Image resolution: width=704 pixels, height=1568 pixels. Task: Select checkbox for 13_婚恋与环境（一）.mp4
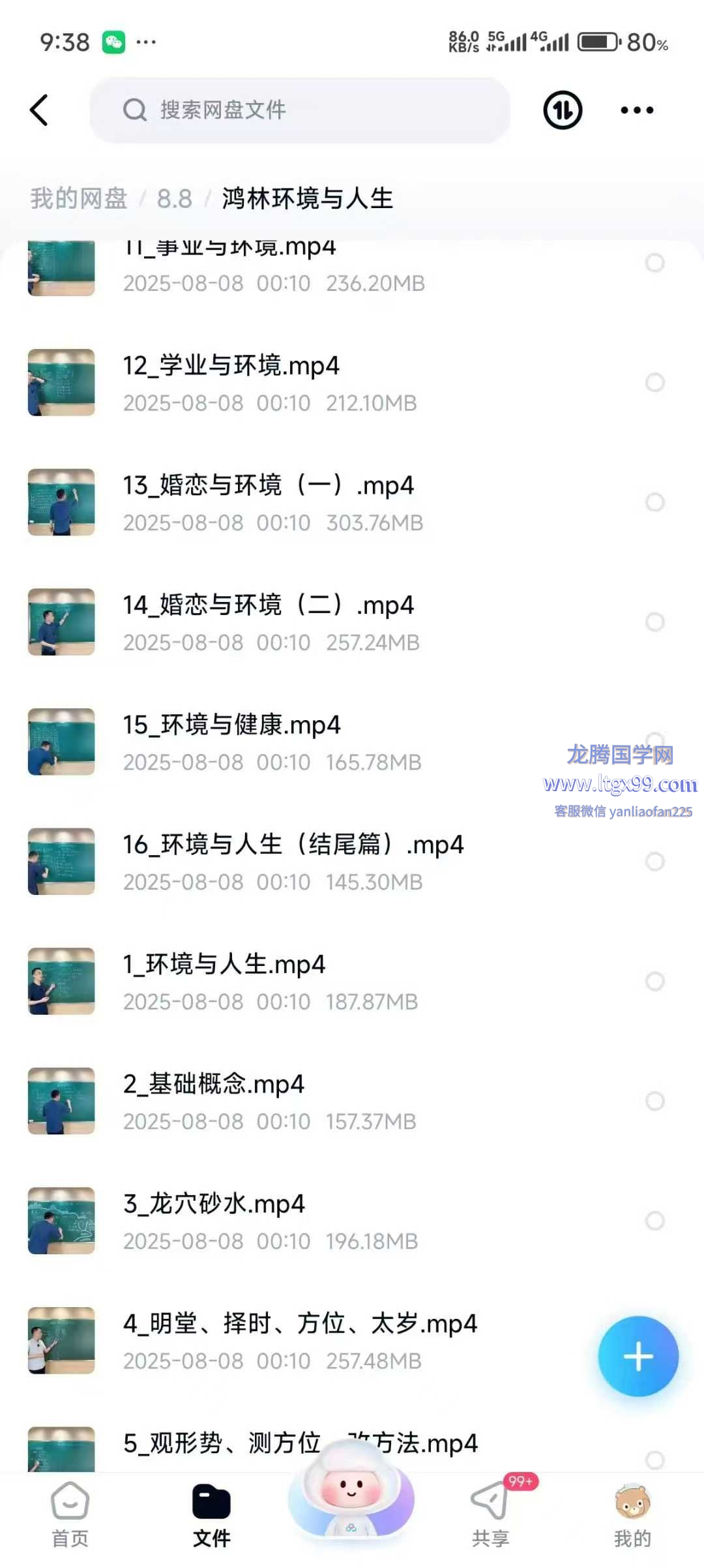(x=654, y=502)
